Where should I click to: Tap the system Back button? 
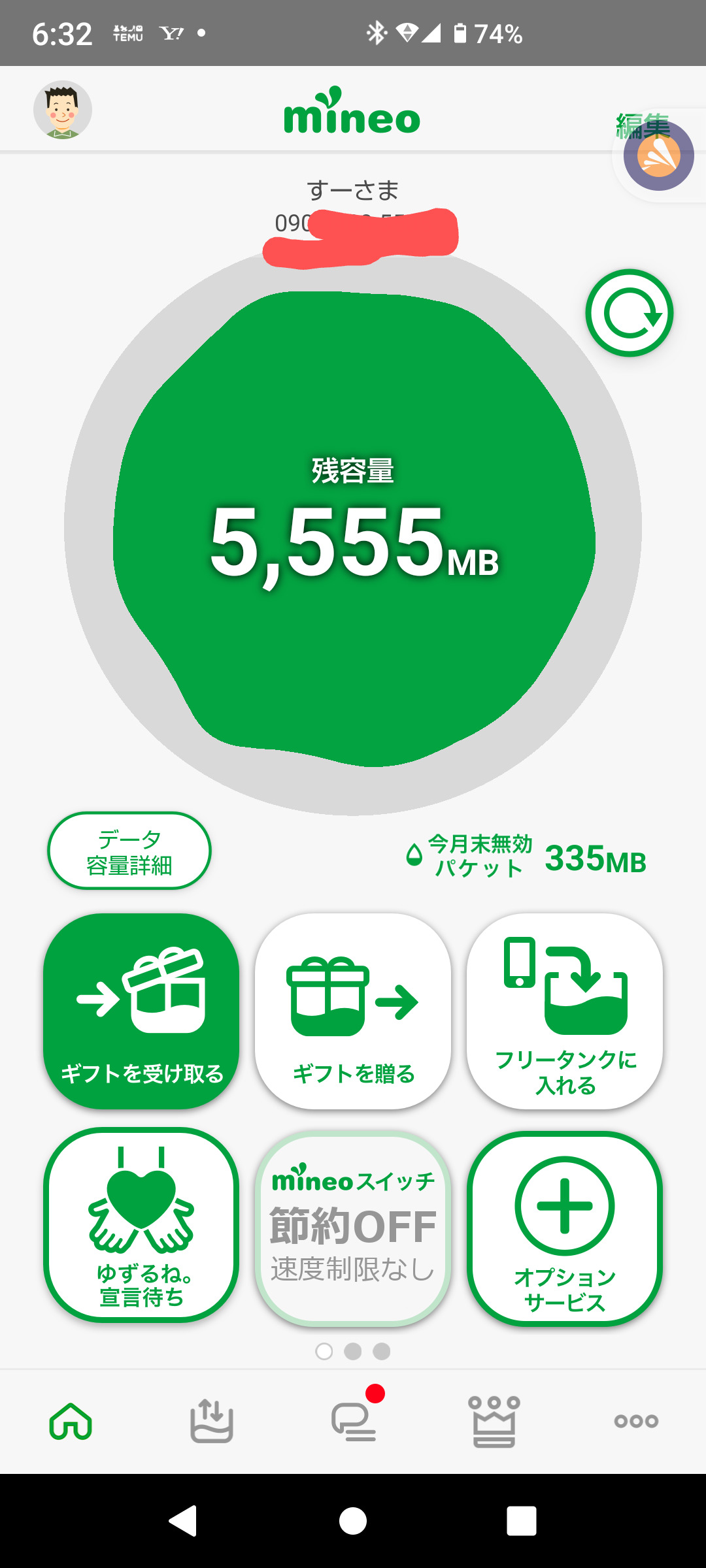tap(183, 1520)
